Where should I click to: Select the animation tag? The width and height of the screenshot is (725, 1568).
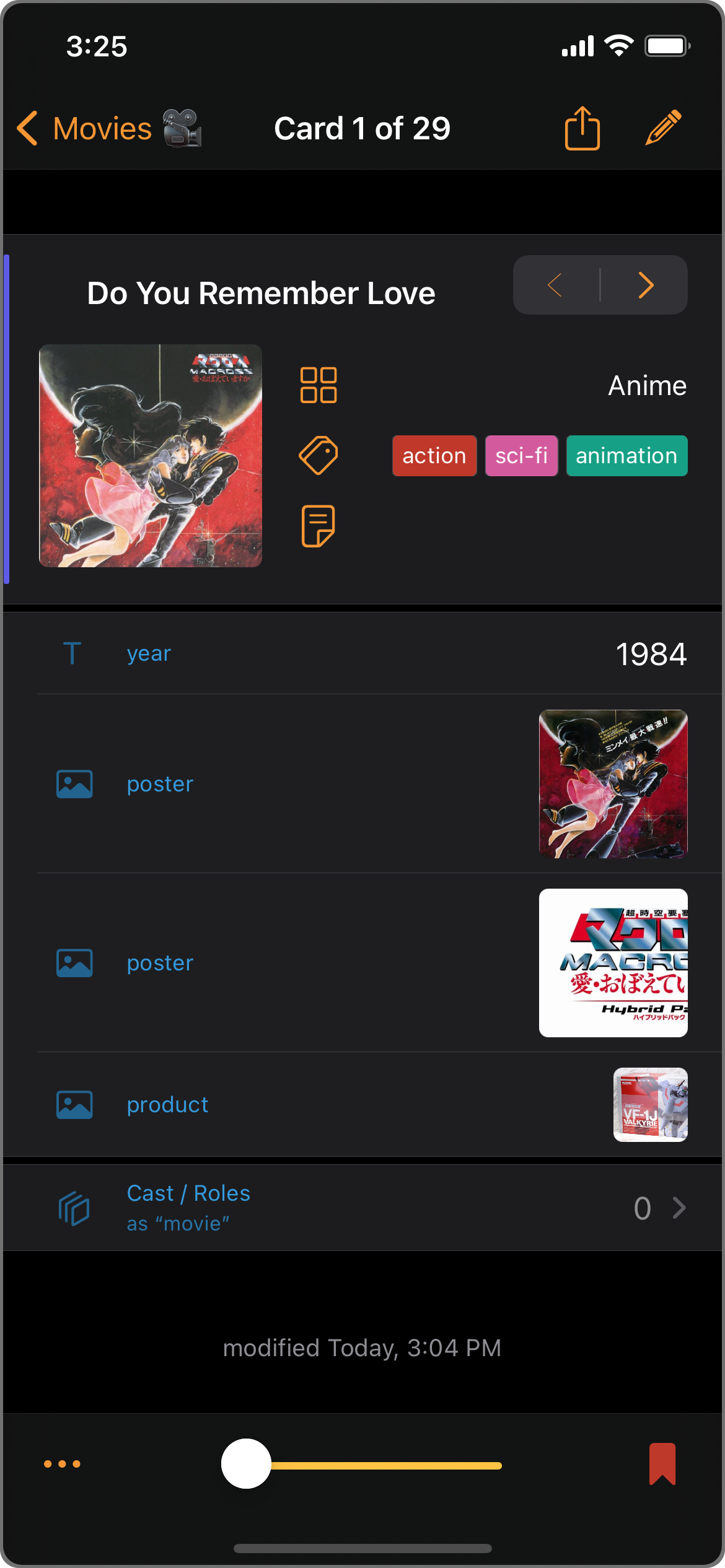click(x=626, y=456)
